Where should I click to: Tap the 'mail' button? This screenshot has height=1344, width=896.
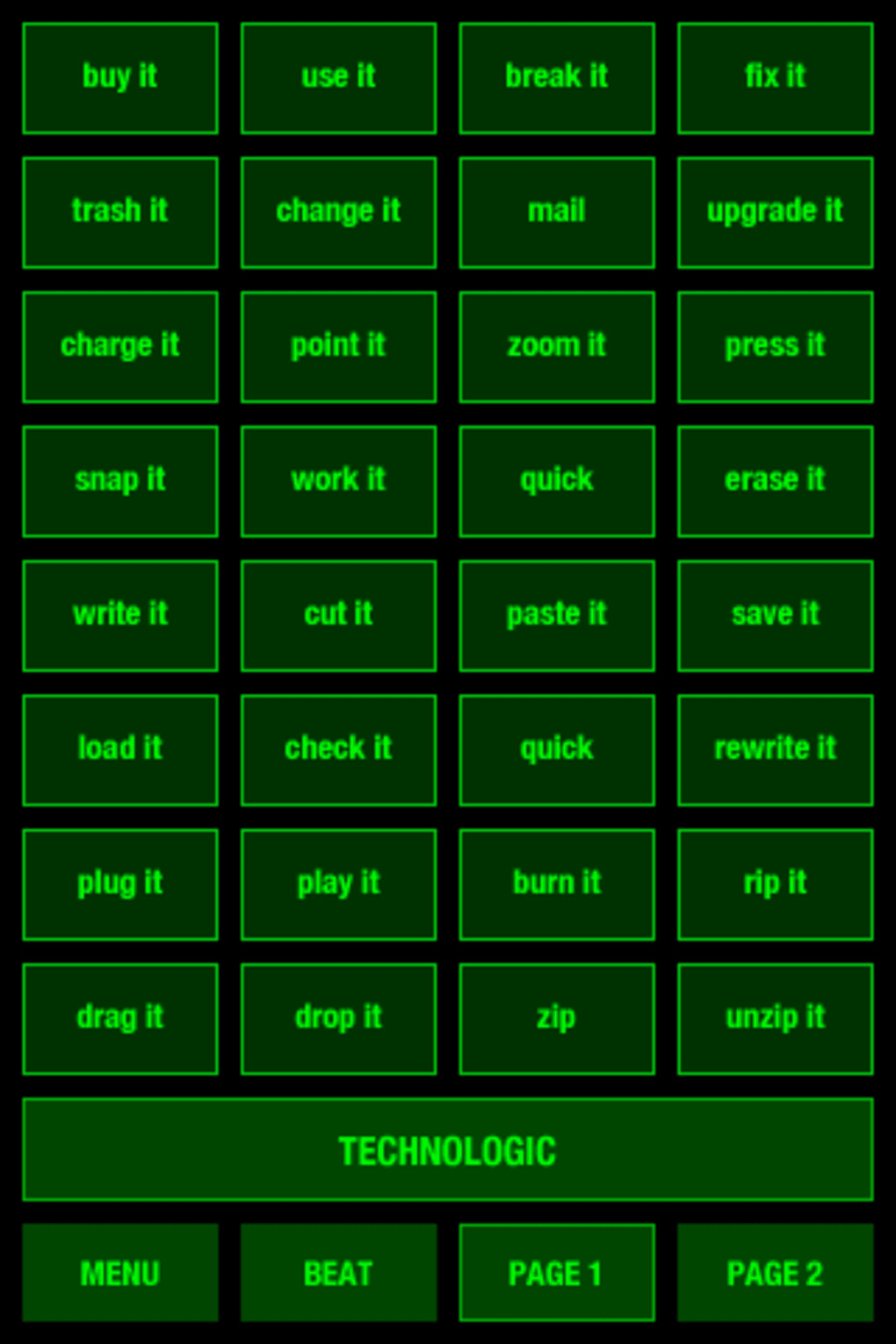click(x=557, y=213)
